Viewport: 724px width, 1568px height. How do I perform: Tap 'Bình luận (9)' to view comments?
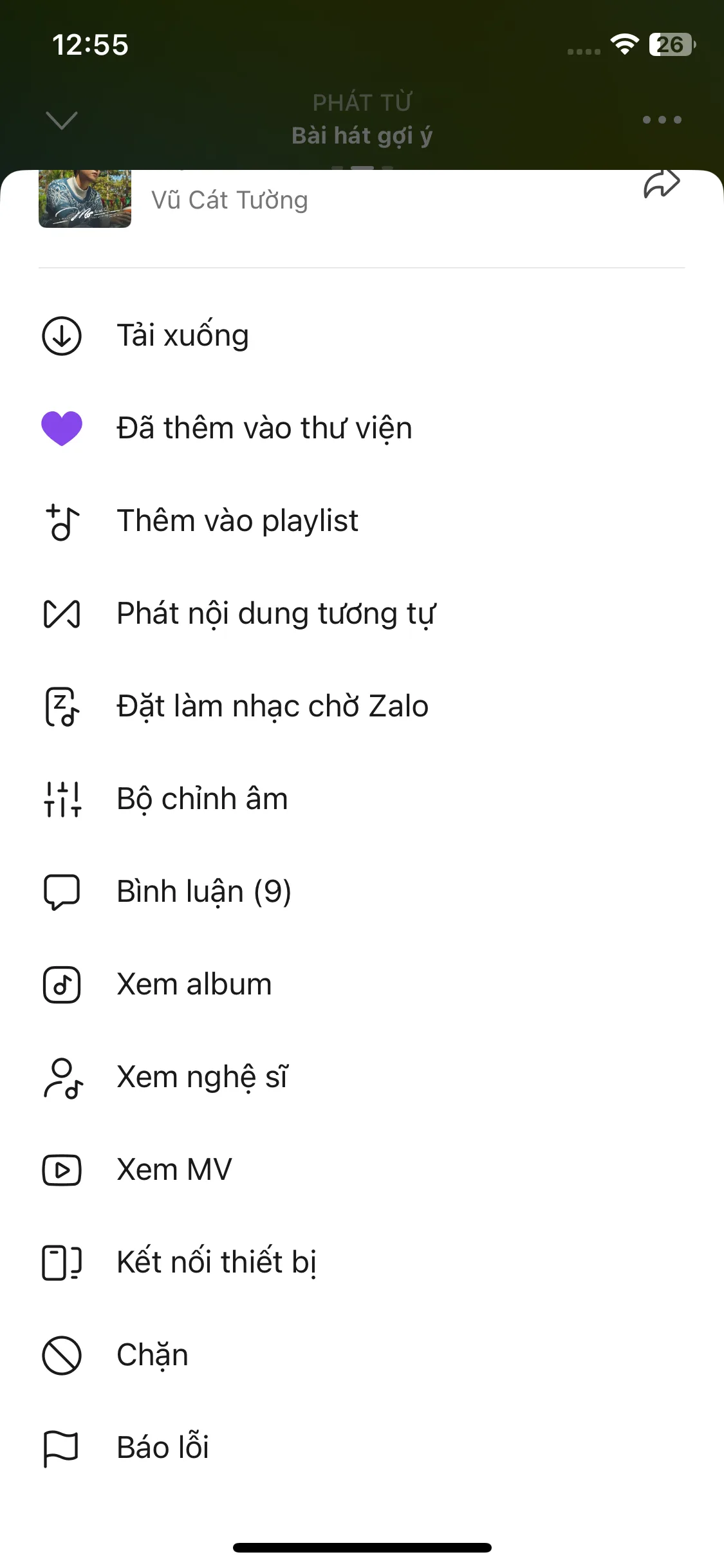[x=204, y=891]
